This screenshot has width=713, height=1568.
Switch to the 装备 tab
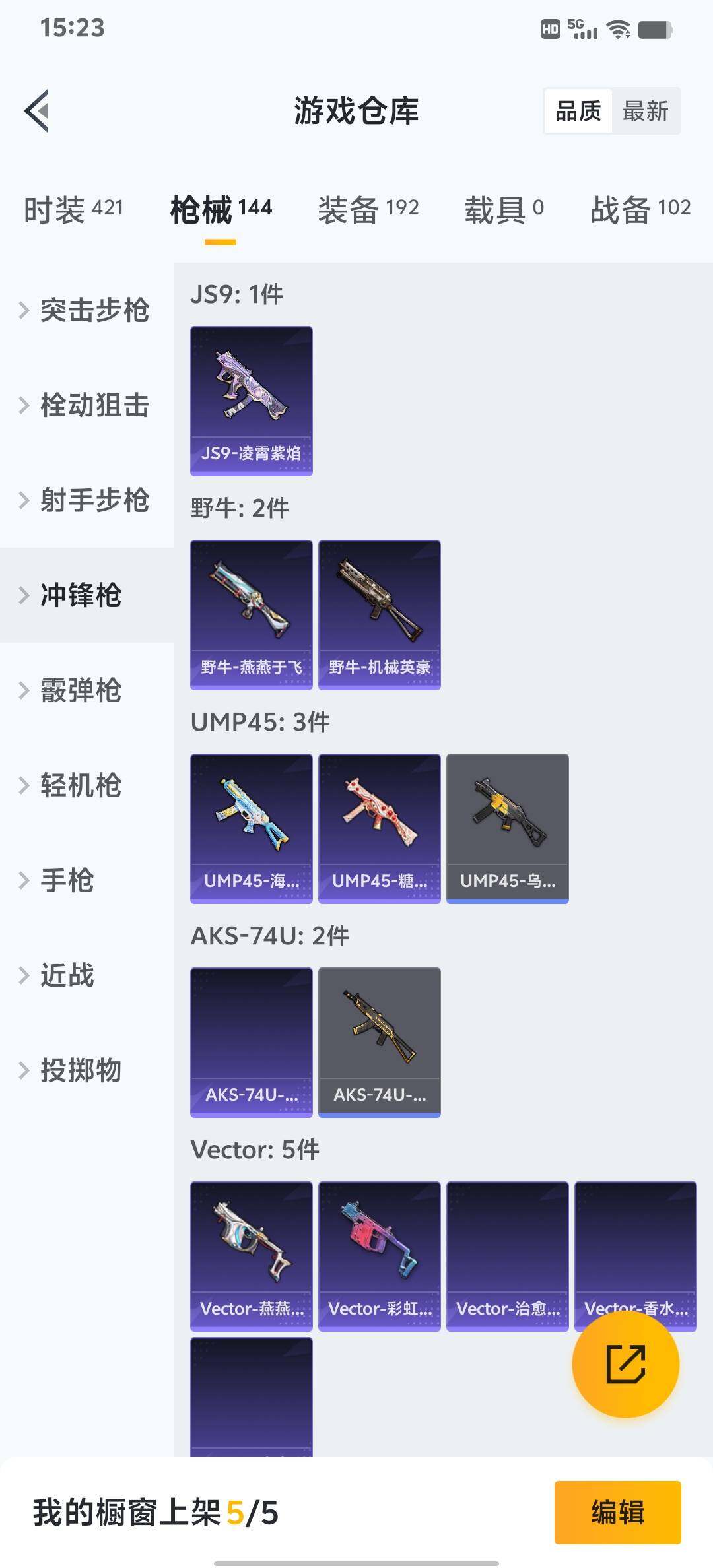368,210
